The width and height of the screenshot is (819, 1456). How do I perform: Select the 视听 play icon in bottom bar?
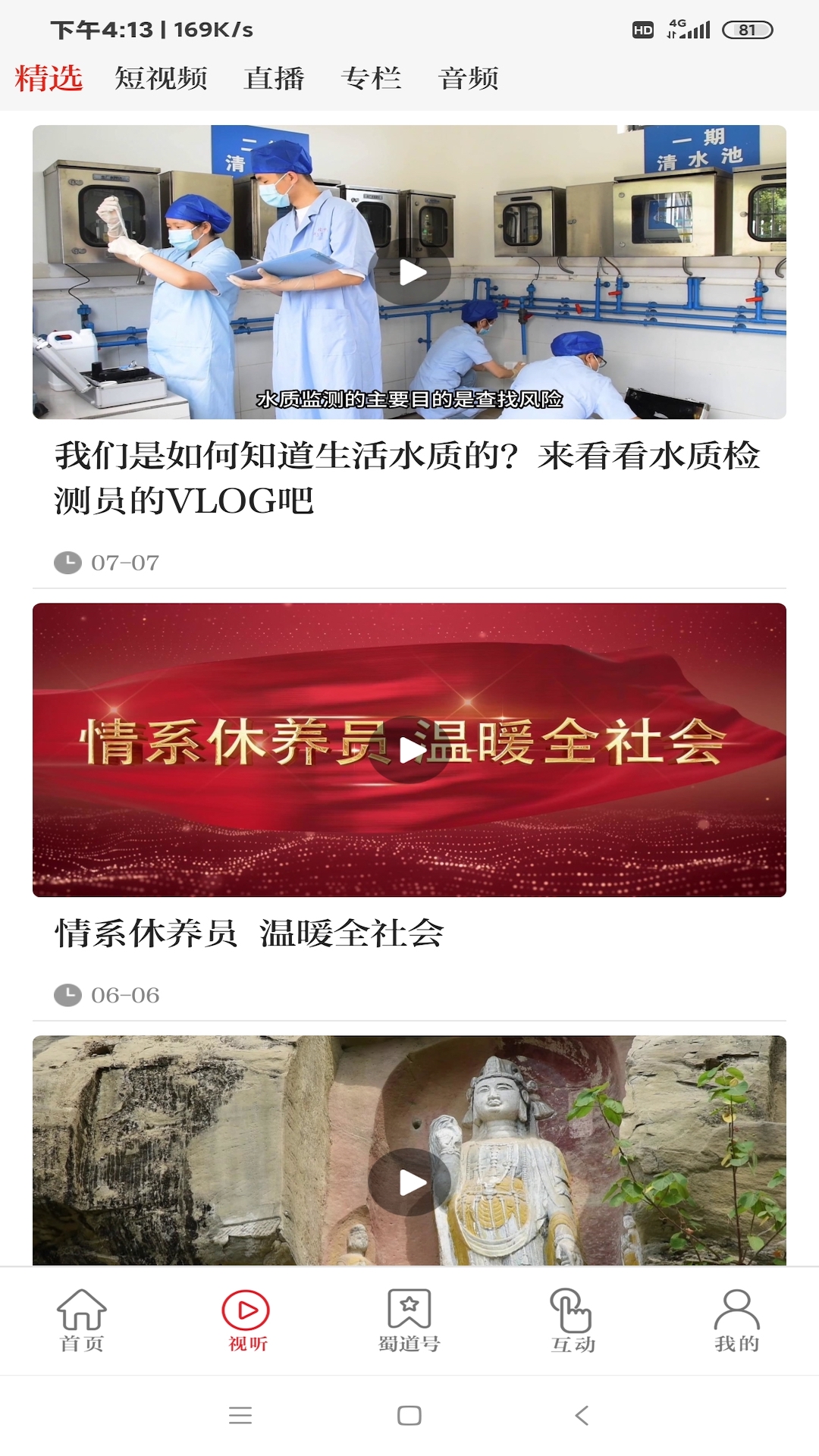tap(246, 1316)
